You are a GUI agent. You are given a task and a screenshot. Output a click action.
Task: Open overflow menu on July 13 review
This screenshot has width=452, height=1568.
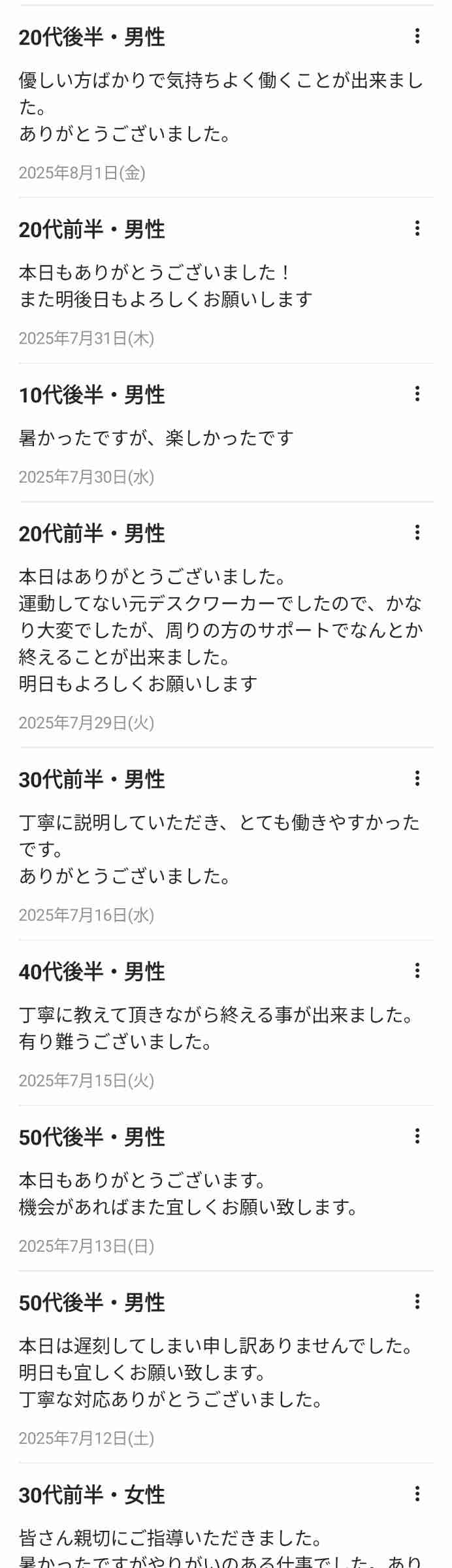coord(417,1137)
